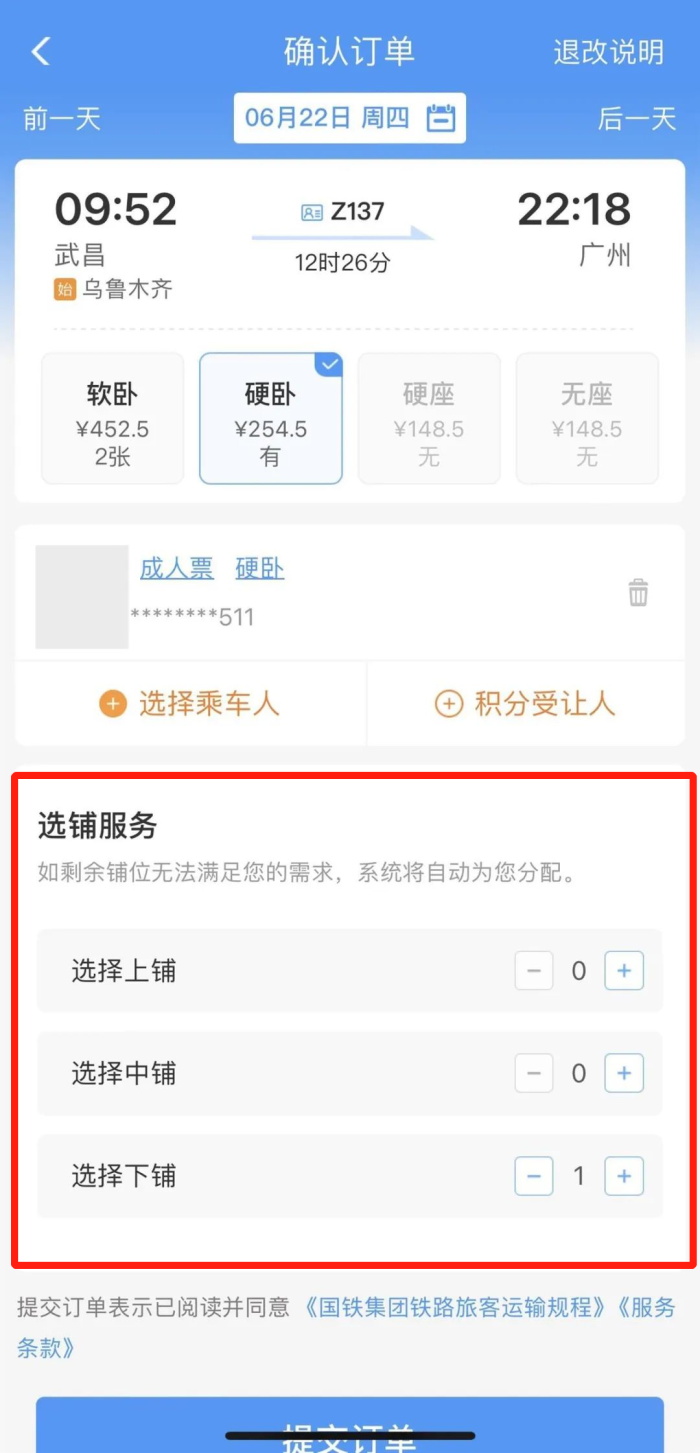Change ticket type via 成人票 link
The height and width of the screenshot is (1453, 700).
(177, 569)
